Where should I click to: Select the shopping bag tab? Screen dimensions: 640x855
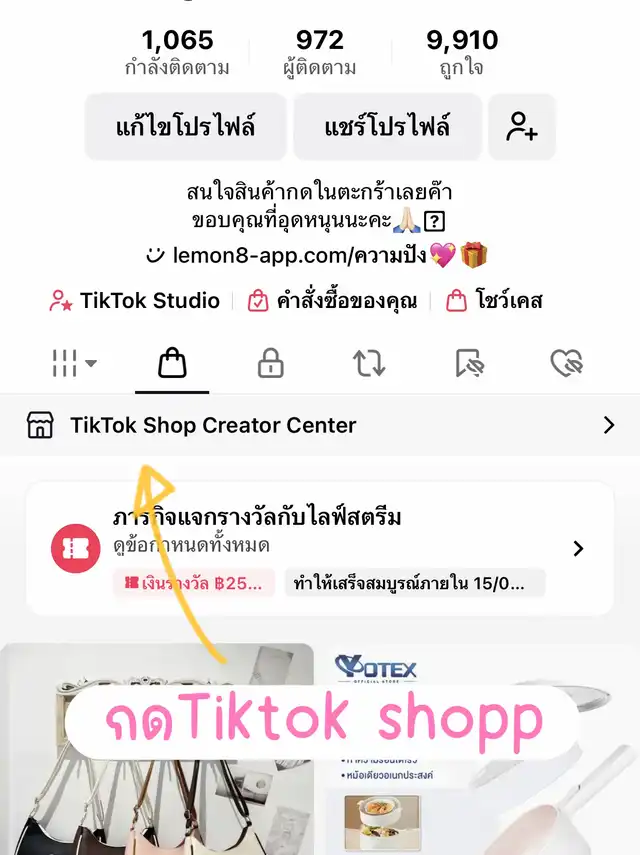(x=172, y=364)
